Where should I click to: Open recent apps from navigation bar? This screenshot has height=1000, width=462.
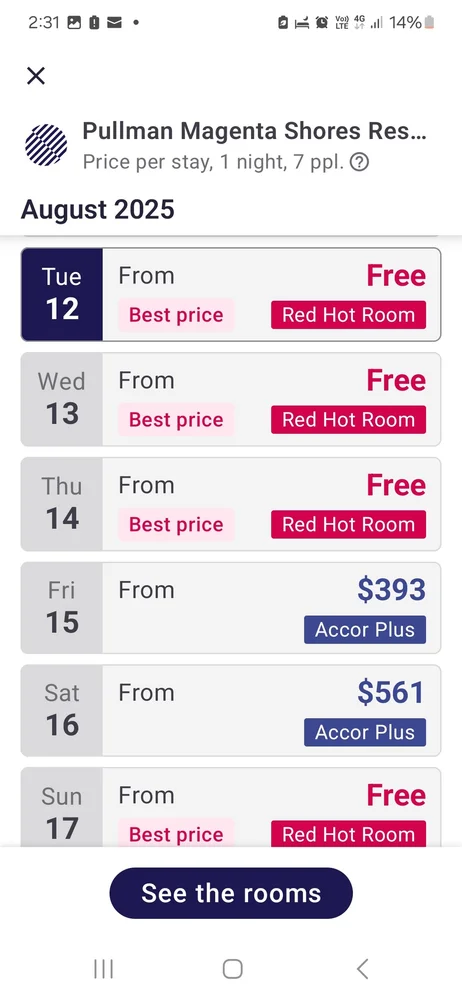pyautogui.click(x=103, y=969)
